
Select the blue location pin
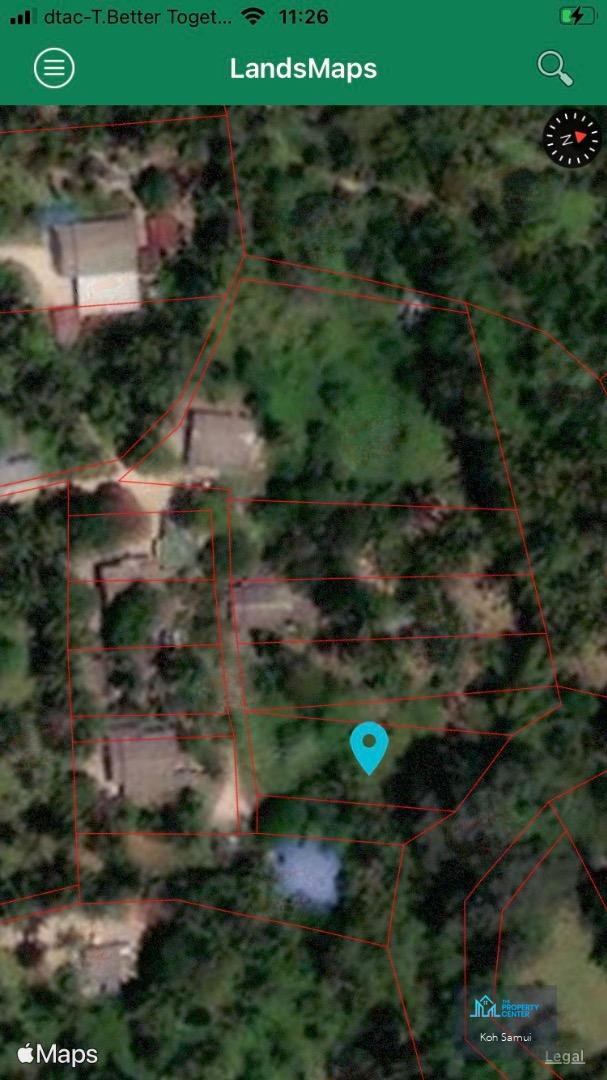pyautogui.click(x=369, y=748)
